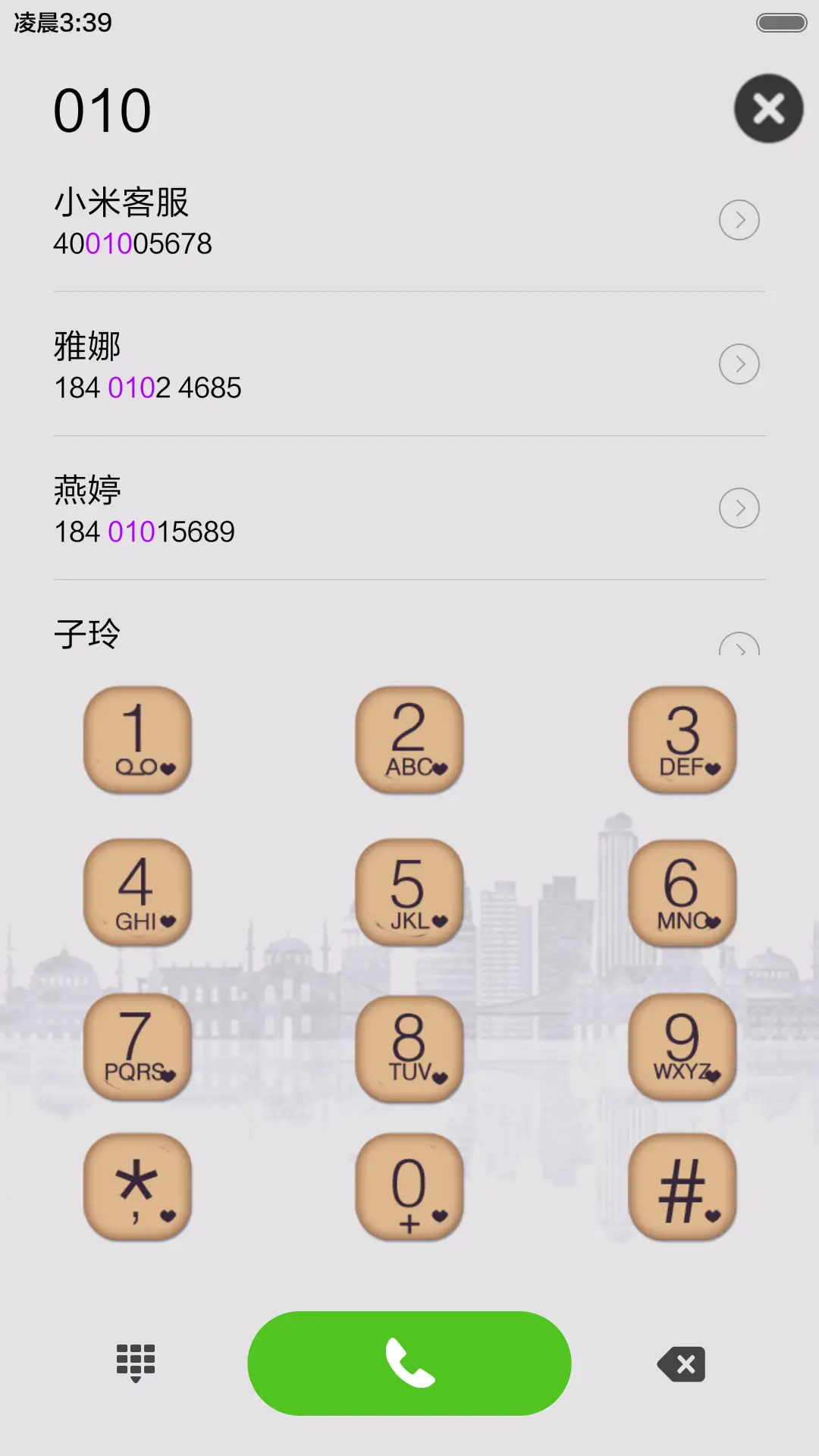Expand details for 小米客服 contact

coord(739,220)
